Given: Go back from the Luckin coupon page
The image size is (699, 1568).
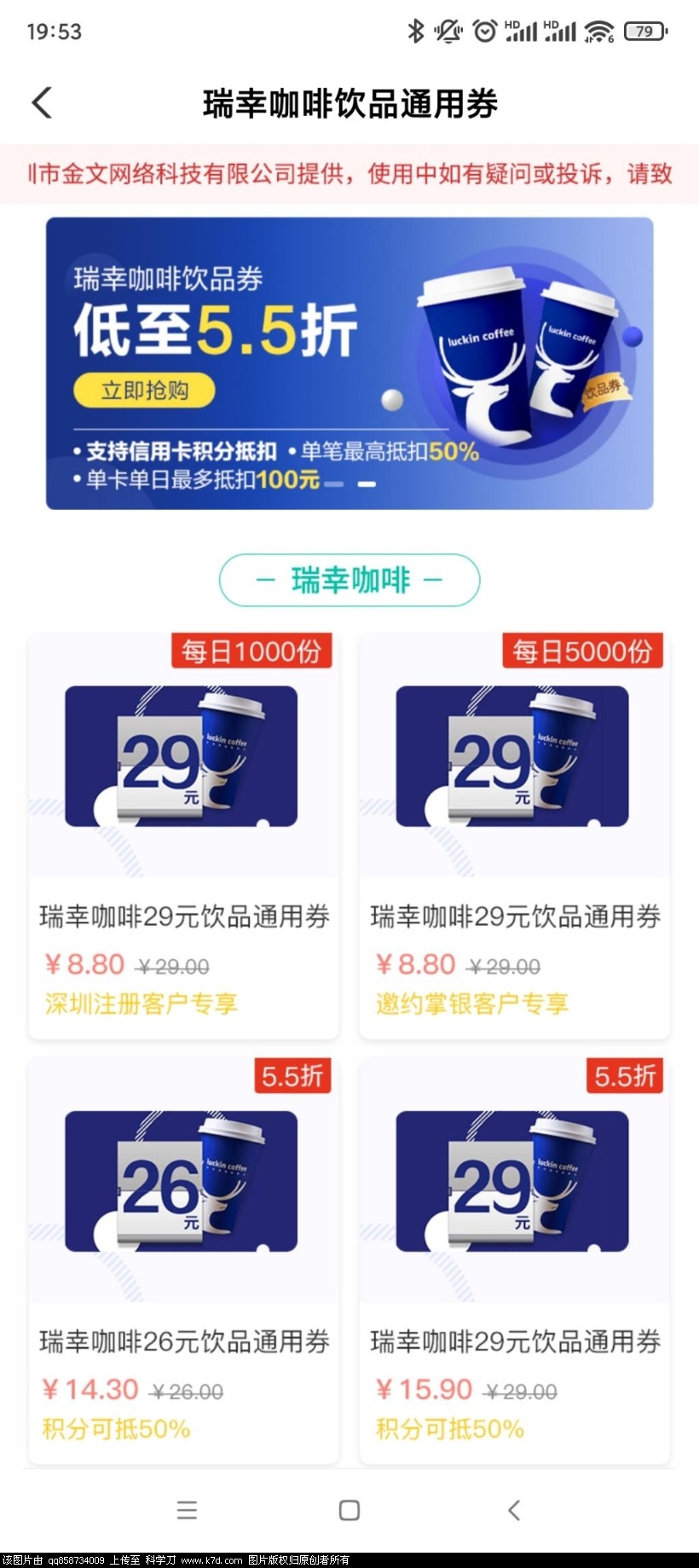Looking at the screenshot, I should pos(42,103).
